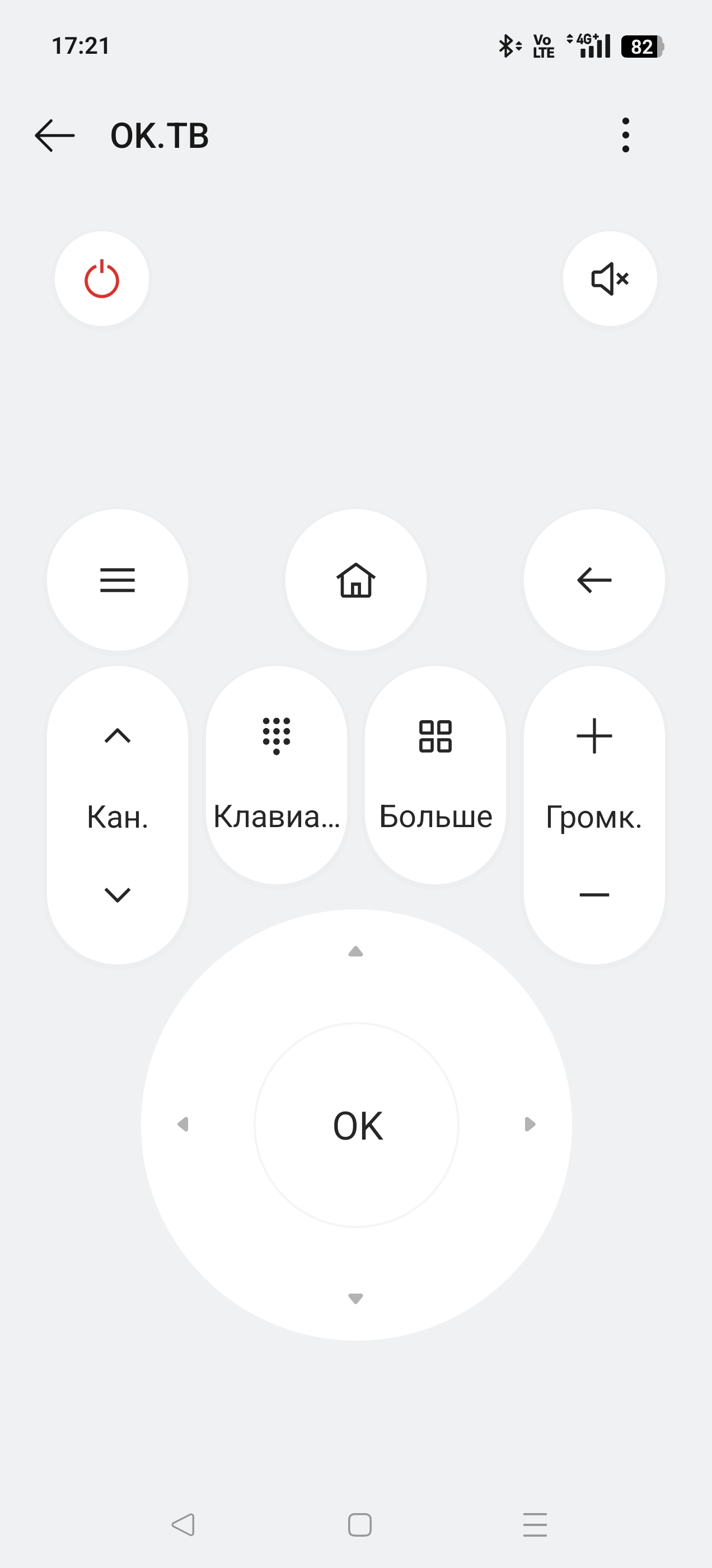Viewport: 712px width, 1568px height.
Task: Go to the phone's home screen
Action: [360, 1525]
